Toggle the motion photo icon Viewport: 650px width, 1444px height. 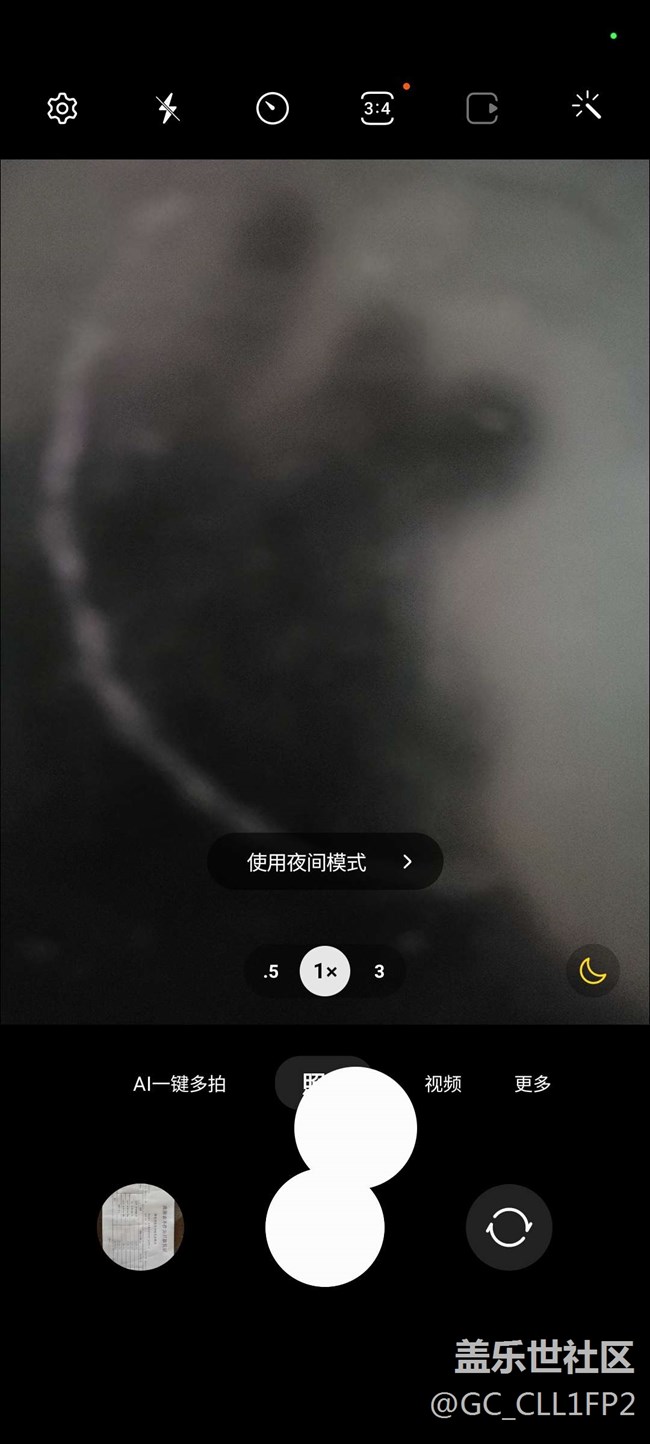[x=482, y=108]
